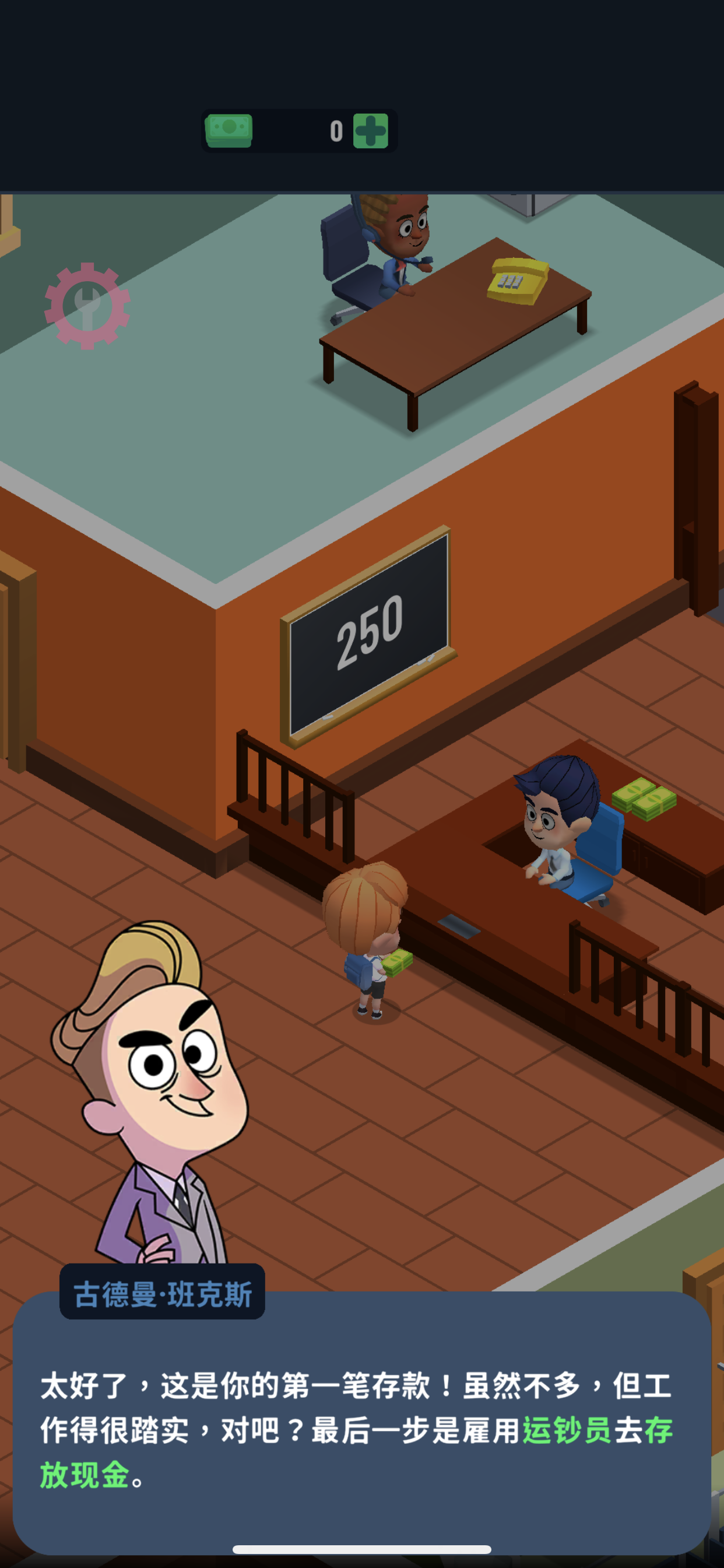The height and width of the screenshot is (1568, 724).
Task: Open the gear and wrench settings
Action: coord(87,306)
